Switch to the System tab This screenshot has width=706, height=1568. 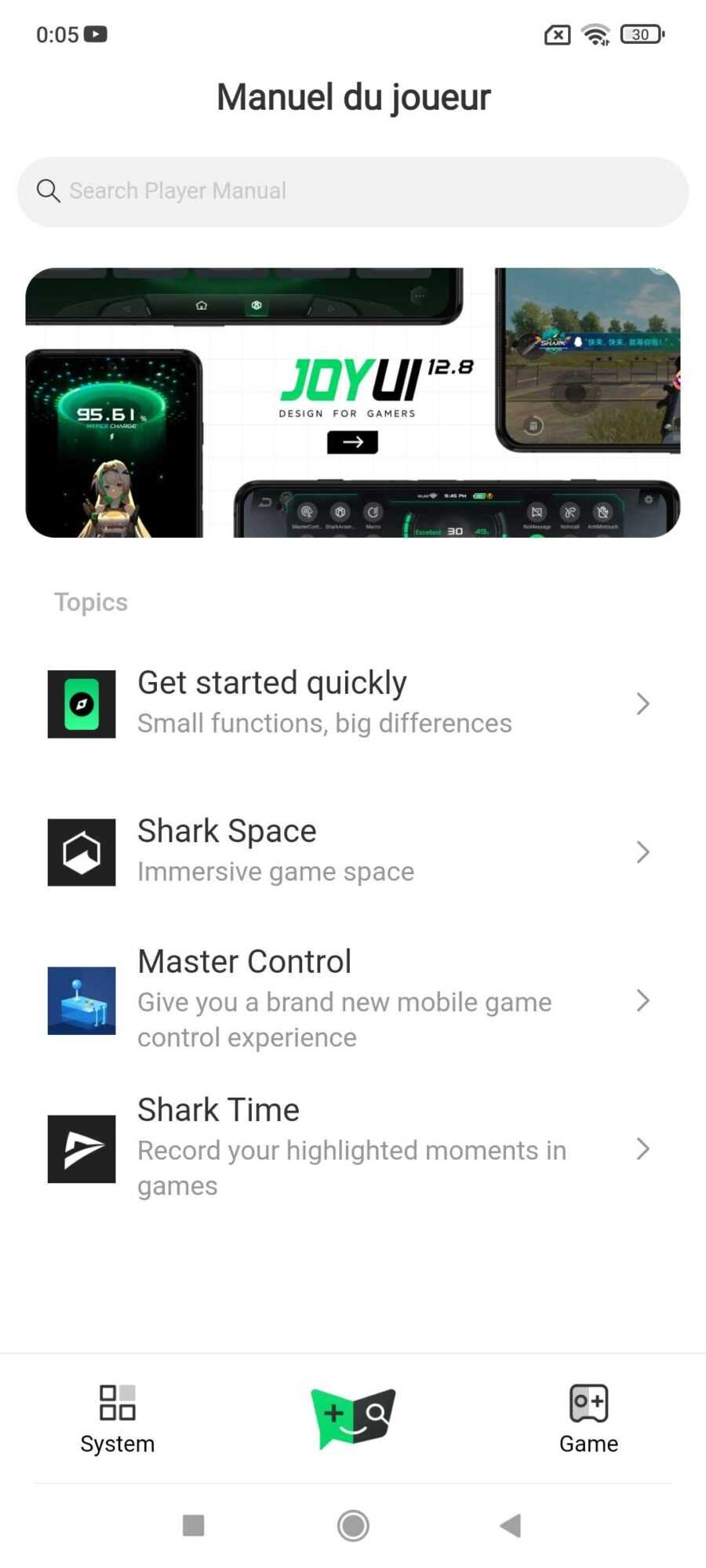[x=118, y=1419]
